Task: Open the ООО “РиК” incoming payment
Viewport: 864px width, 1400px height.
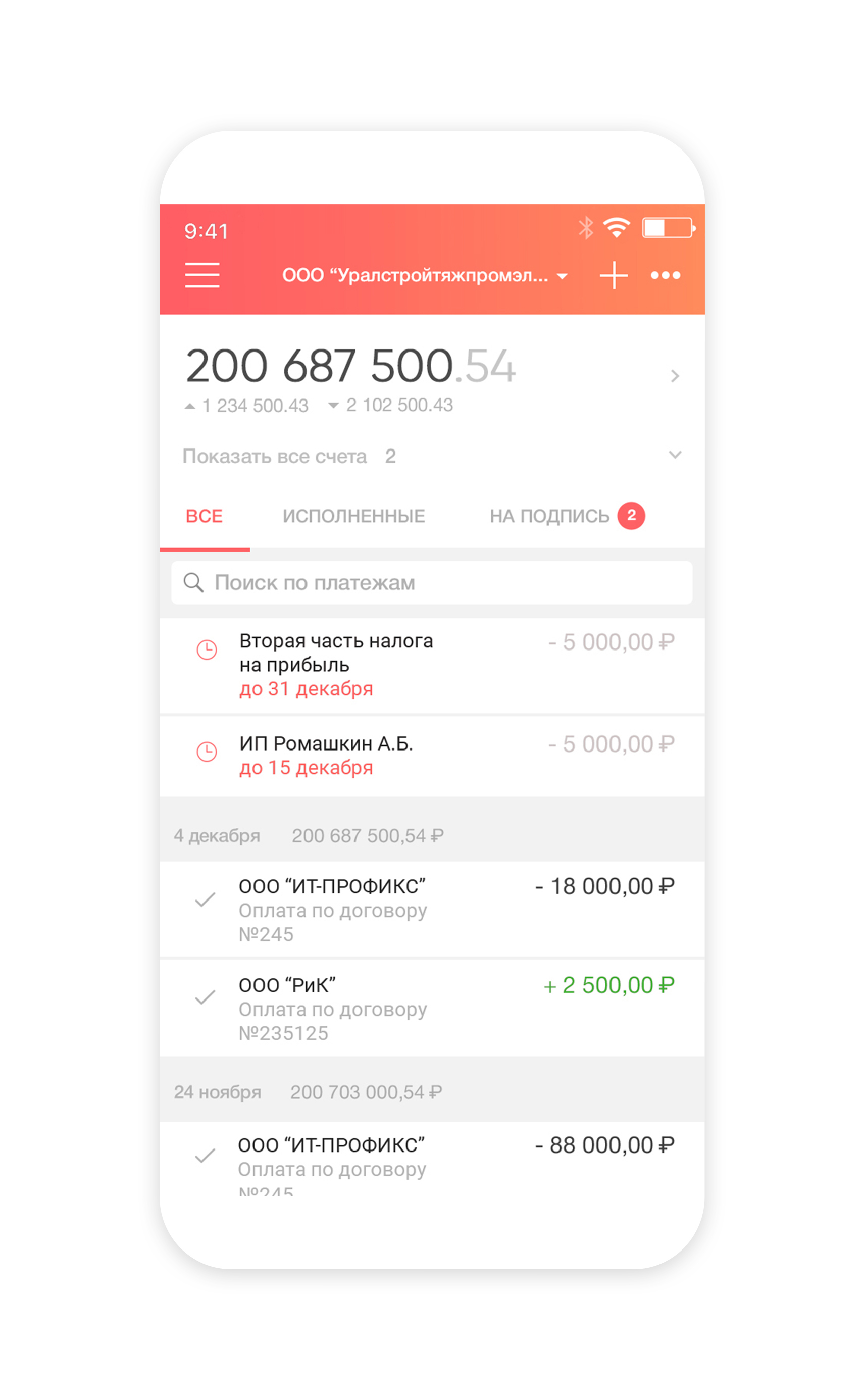Action: point(431,1008)
